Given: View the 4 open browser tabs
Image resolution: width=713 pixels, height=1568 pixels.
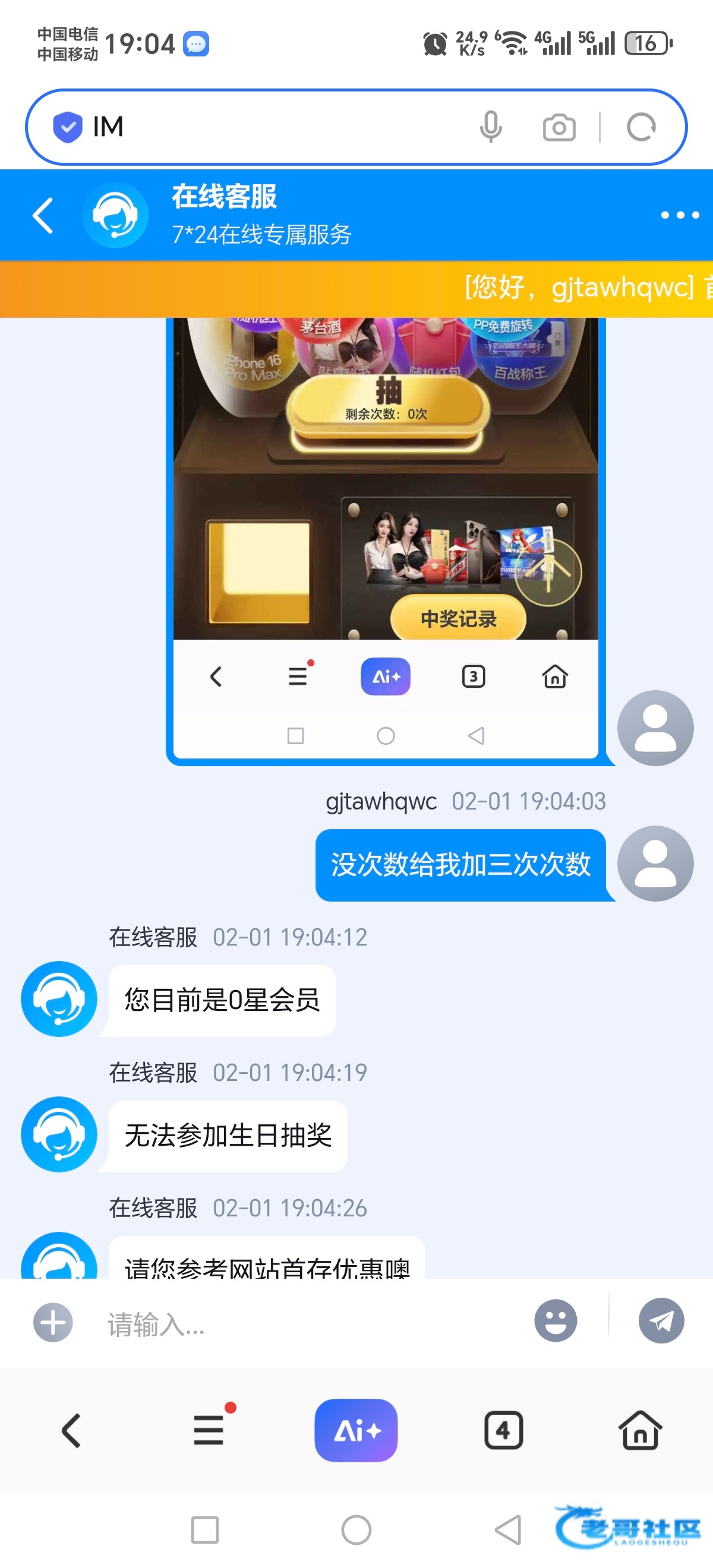Looking at the screenshot, I should coord(503,1430).
